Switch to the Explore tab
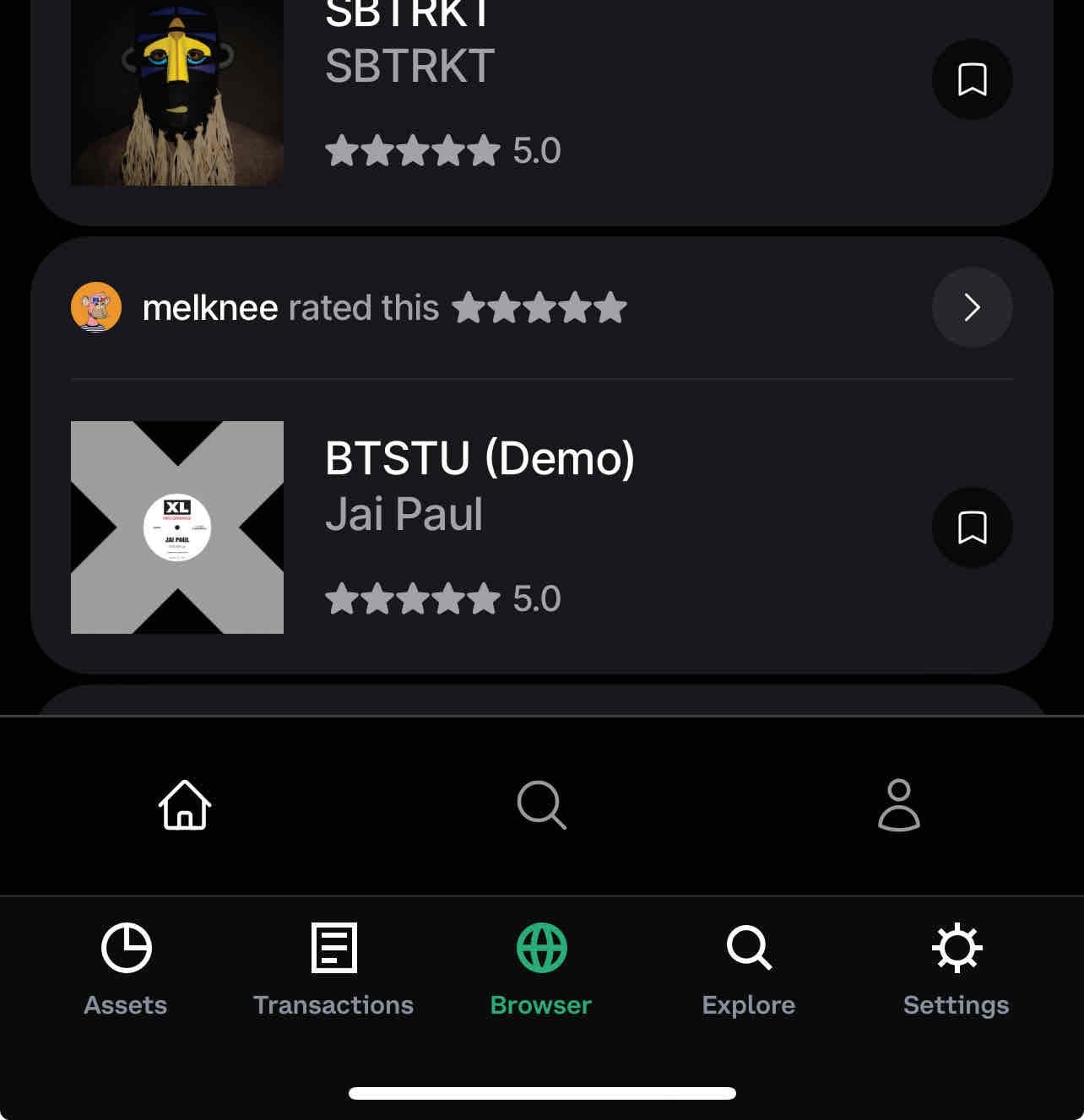 (749, 969)
